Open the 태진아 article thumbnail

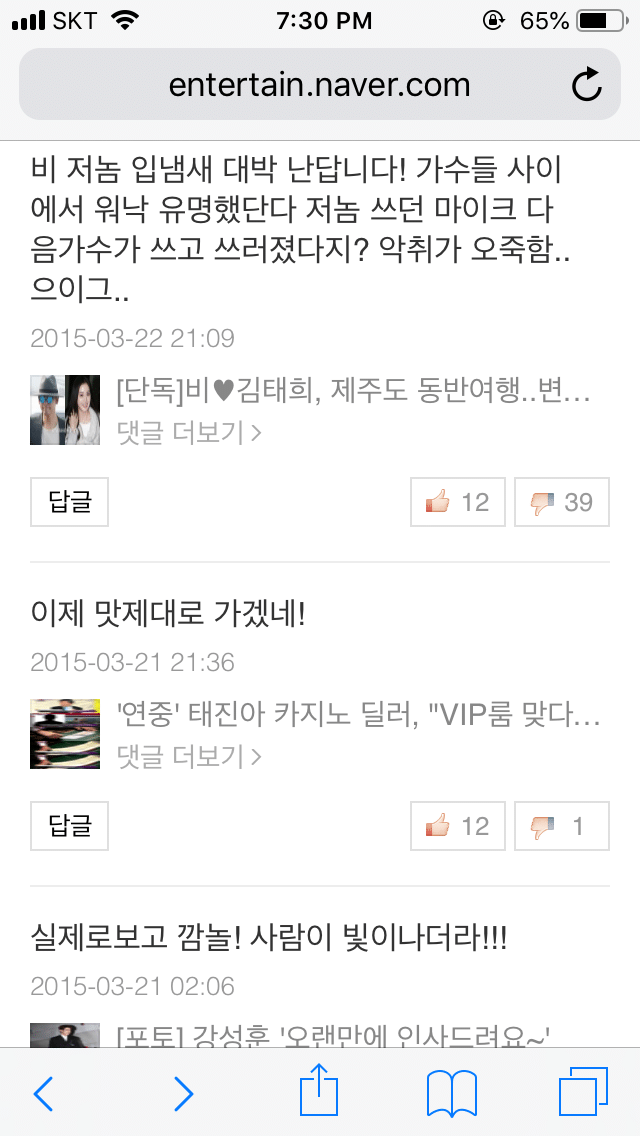click(x=65, y=734)
